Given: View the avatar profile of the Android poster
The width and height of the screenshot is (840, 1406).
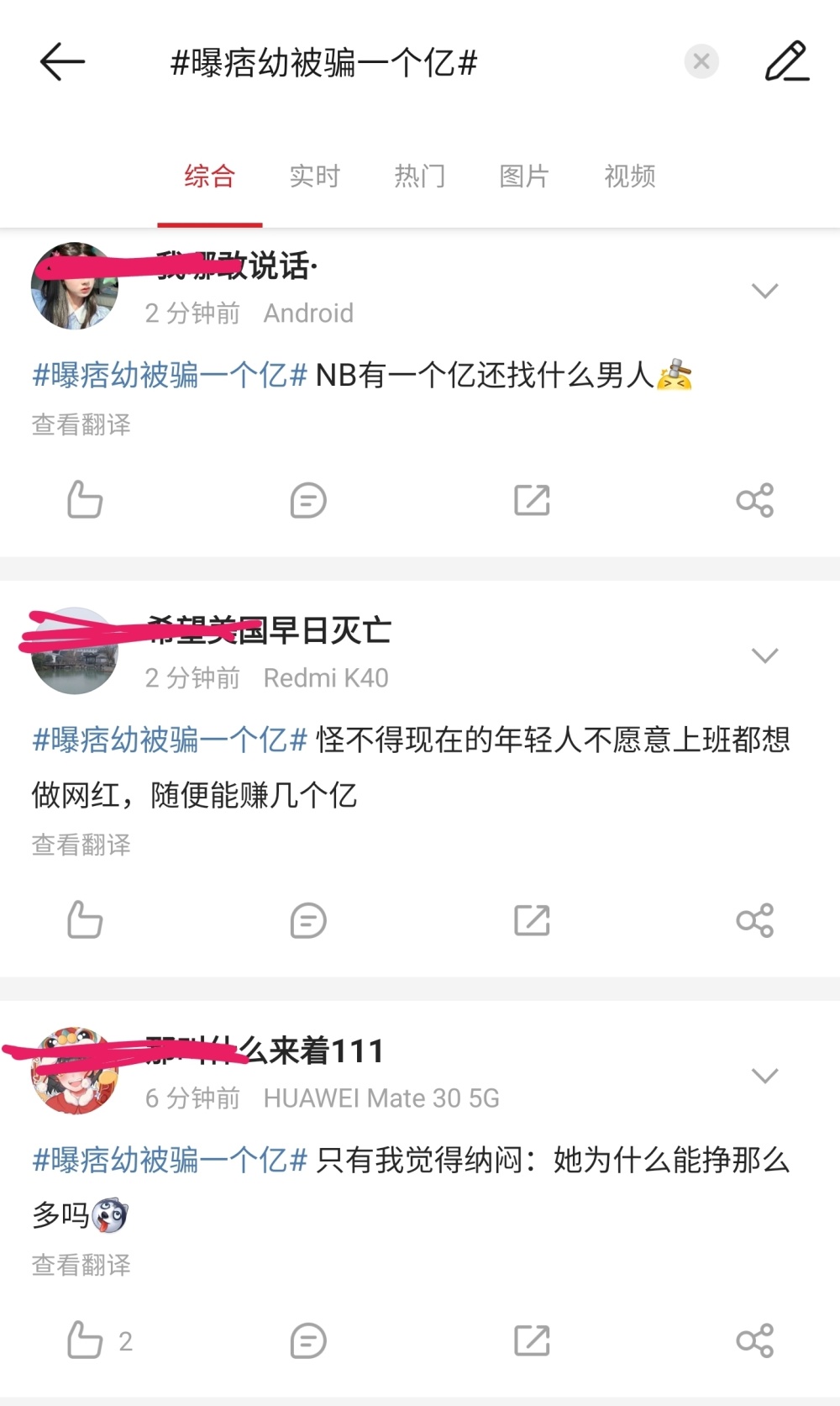Looking at the screenshot, I should click(x=74, y=287).
